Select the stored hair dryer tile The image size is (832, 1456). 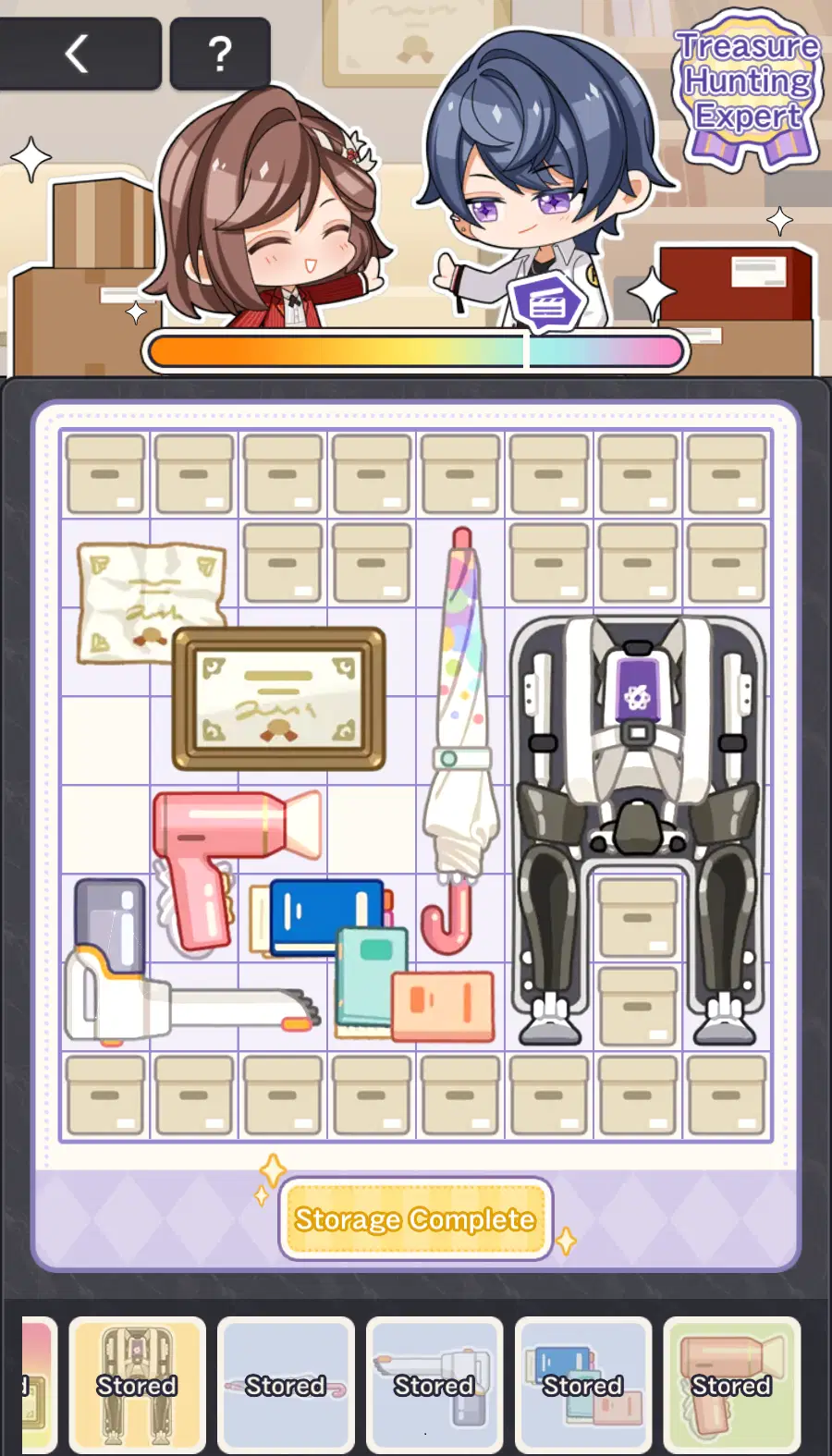[x=731, y=1384]
